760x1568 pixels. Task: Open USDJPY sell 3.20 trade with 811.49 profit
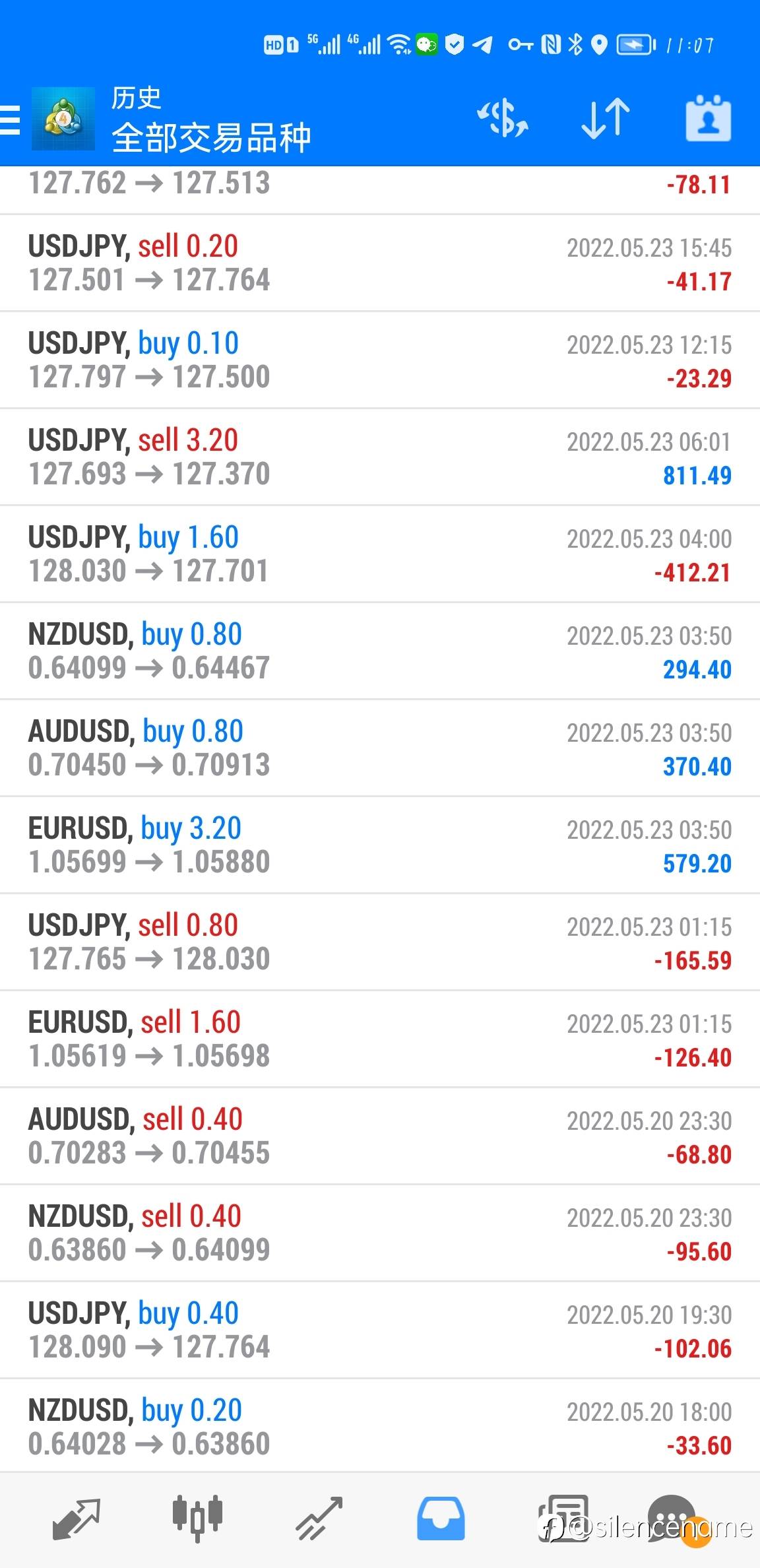[x=380, y=457]
